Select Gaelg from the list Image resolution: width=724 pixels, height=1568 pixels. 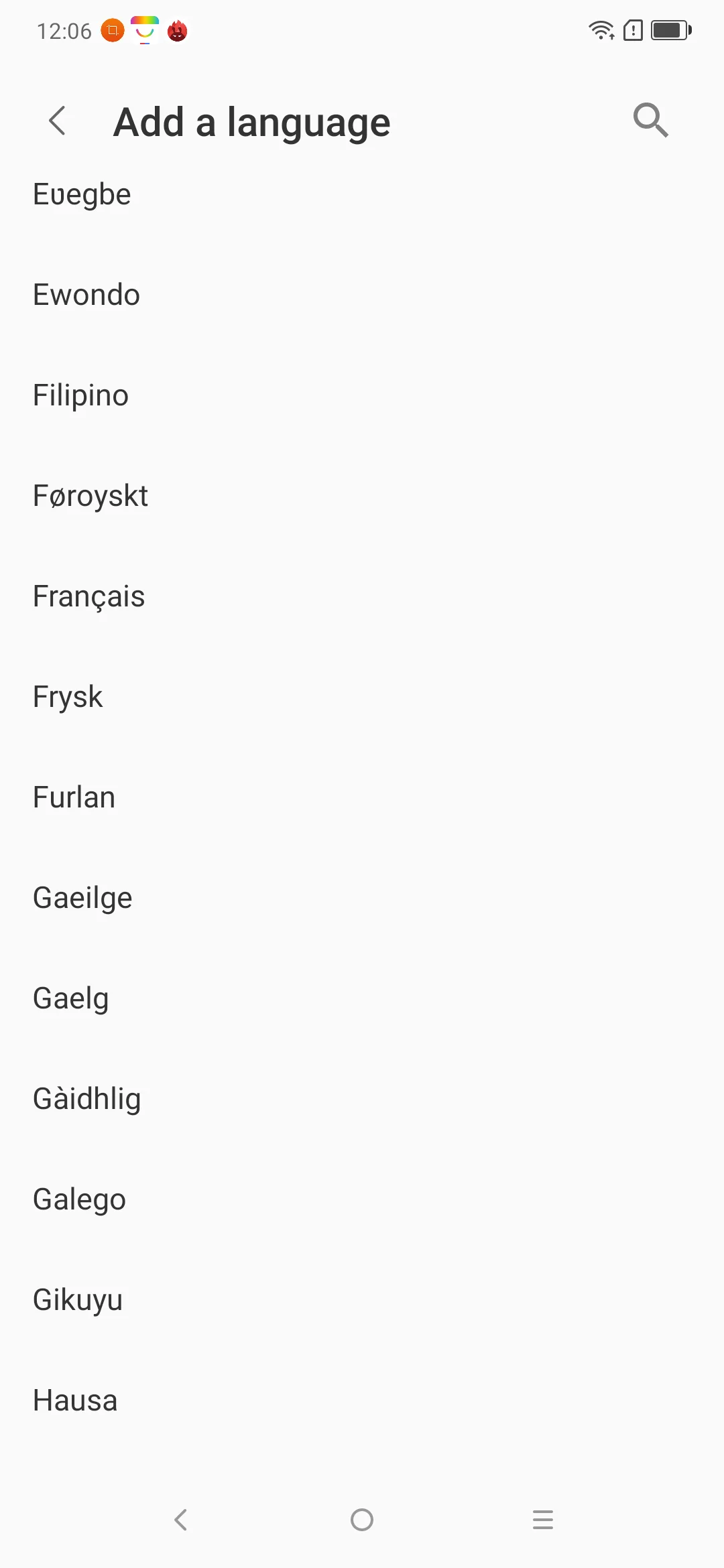362,998
